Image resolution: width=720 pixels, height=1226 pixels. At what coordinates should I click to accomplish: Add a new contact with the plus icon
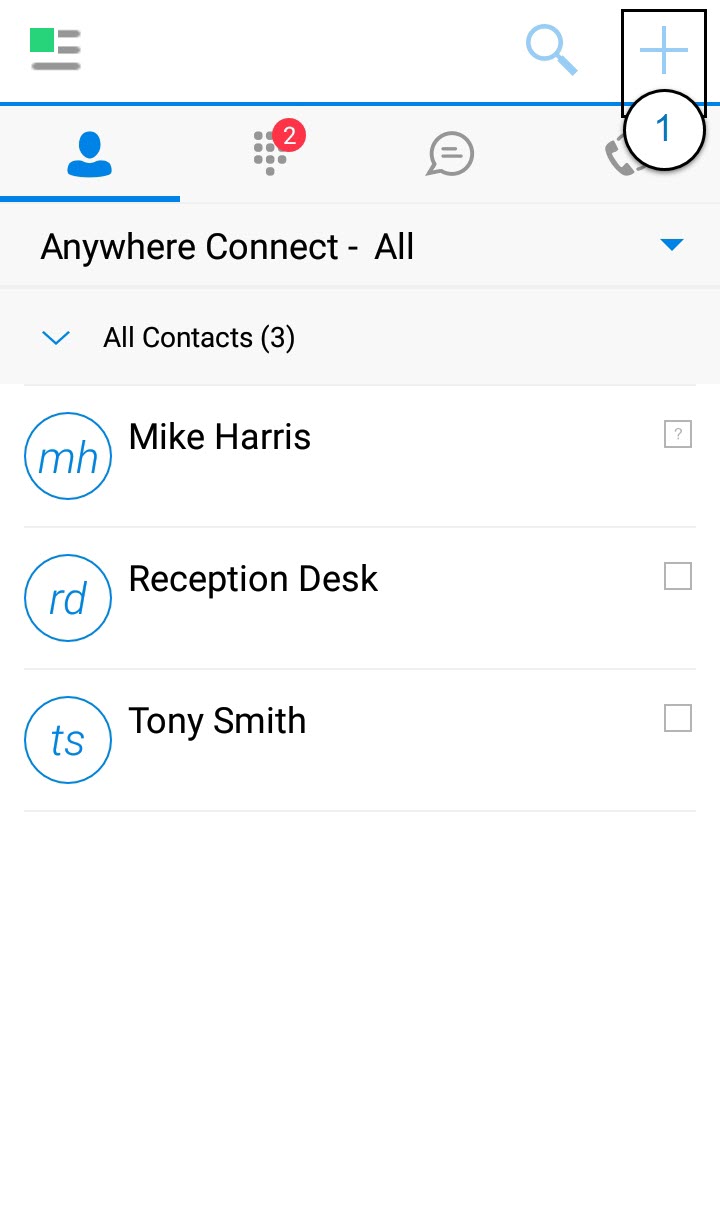pos(663,50)
